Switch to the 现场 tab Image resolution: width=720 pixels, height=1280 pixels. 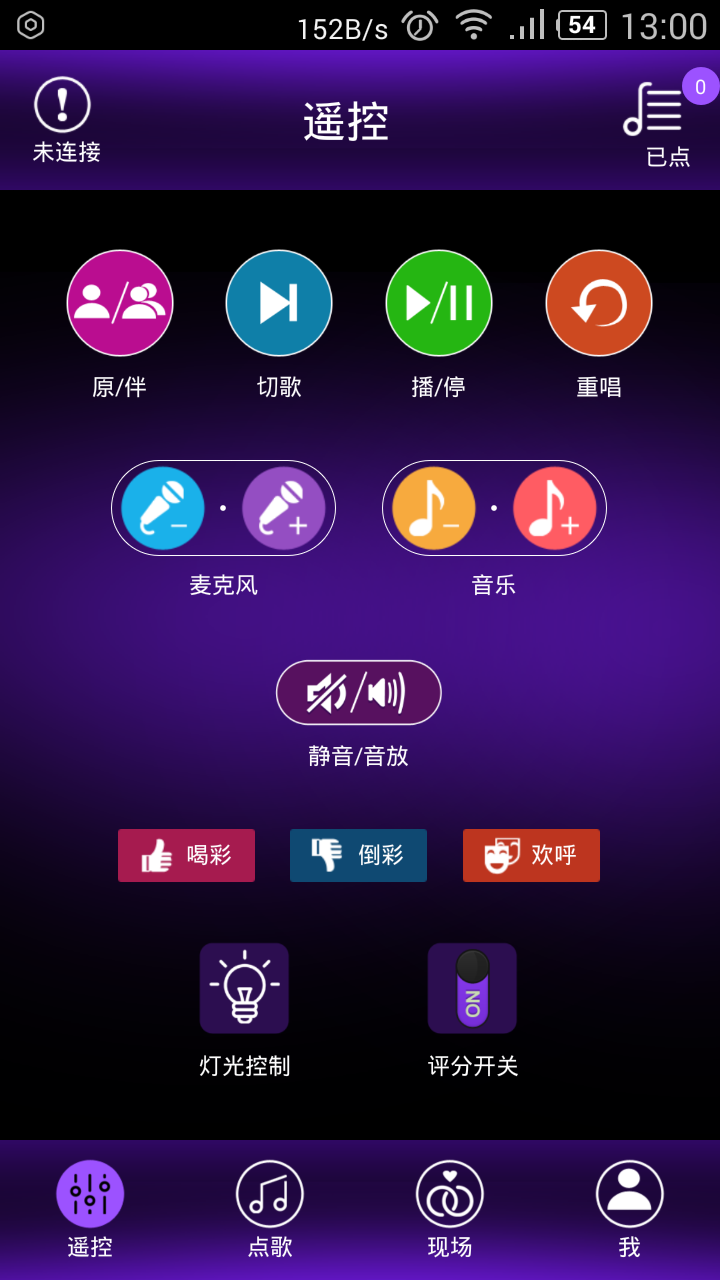coord(450,1210)
